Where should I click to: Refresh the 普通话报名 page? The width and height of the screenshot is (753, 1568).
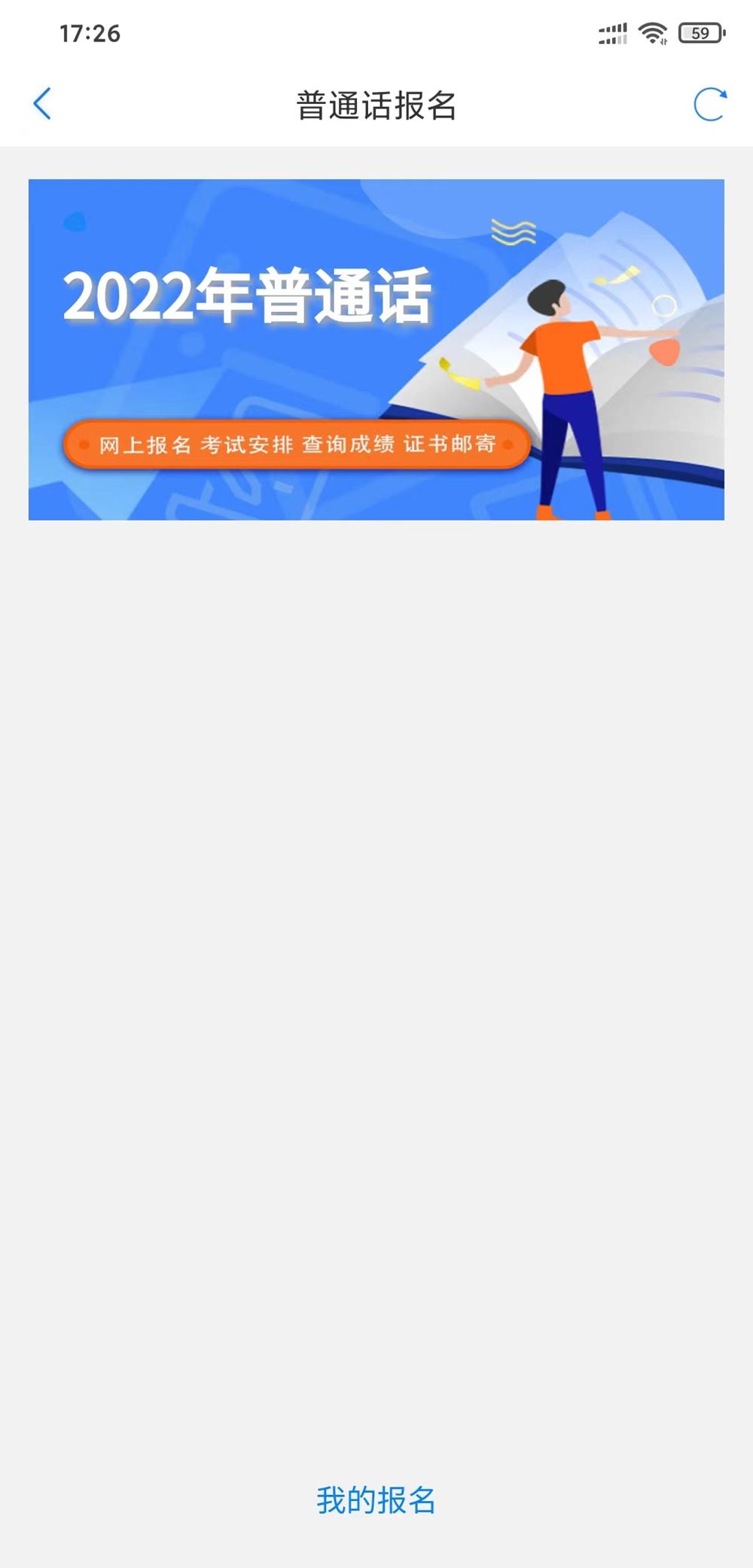(710, 104)
